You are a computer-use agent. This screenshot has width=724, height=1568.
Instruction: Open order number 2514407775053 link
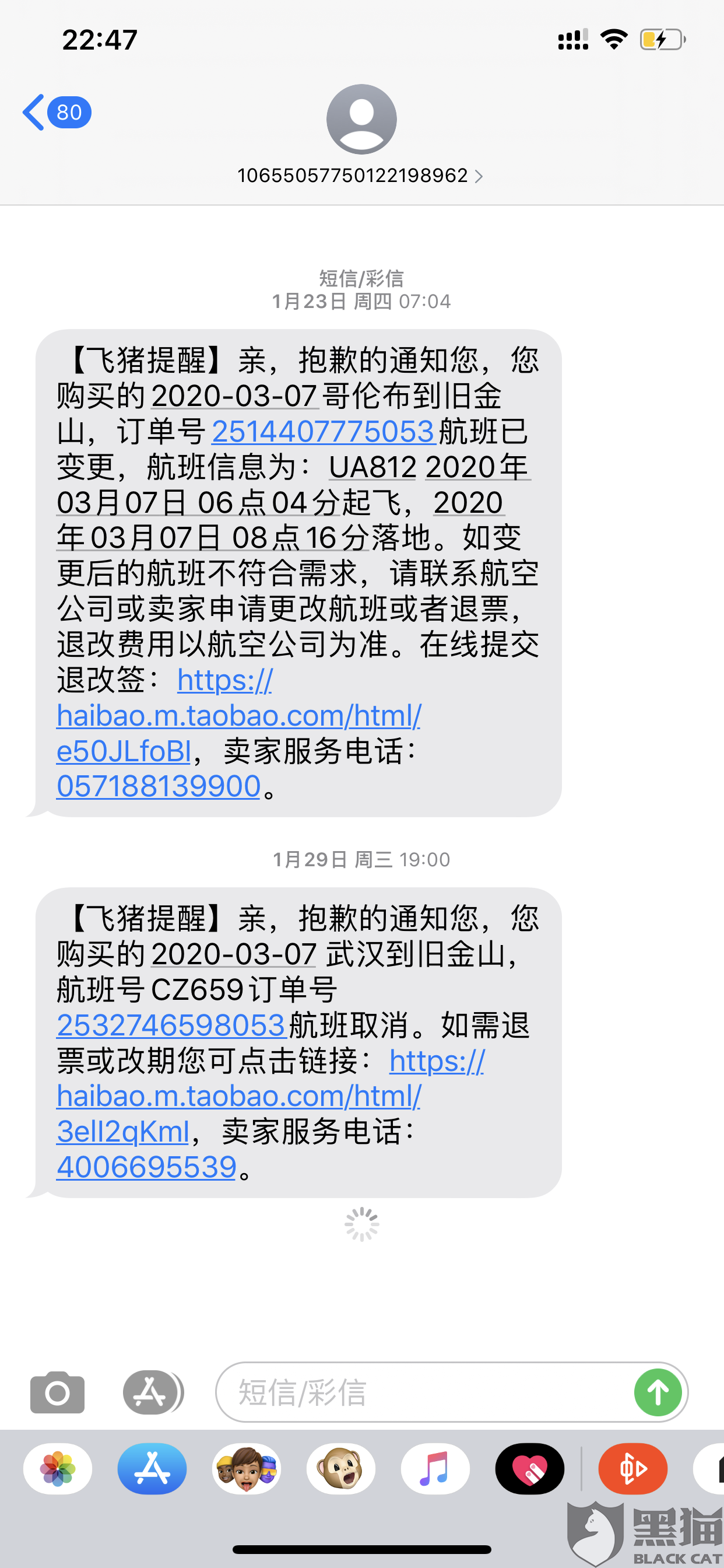coord(323,432)
